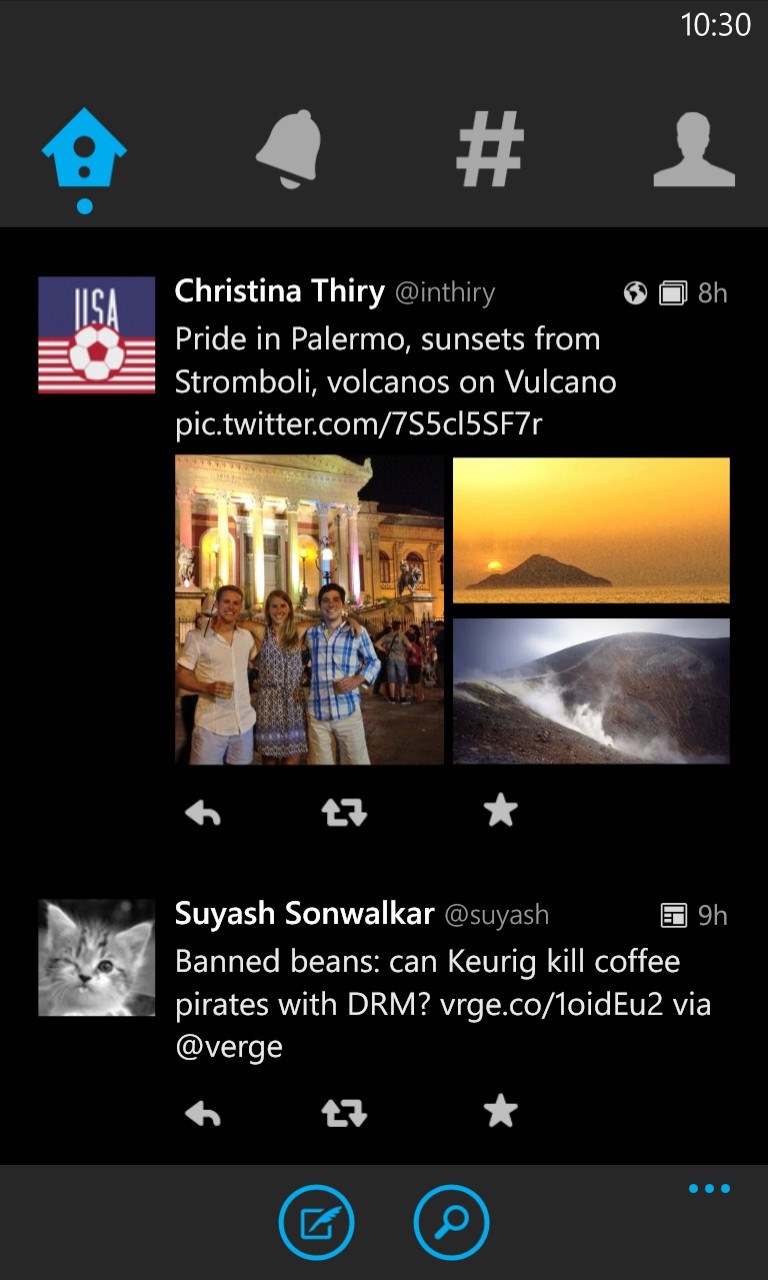Open search from the bottom bar
This screenshot has width=768, height=1280.
tap(451, 1222)
